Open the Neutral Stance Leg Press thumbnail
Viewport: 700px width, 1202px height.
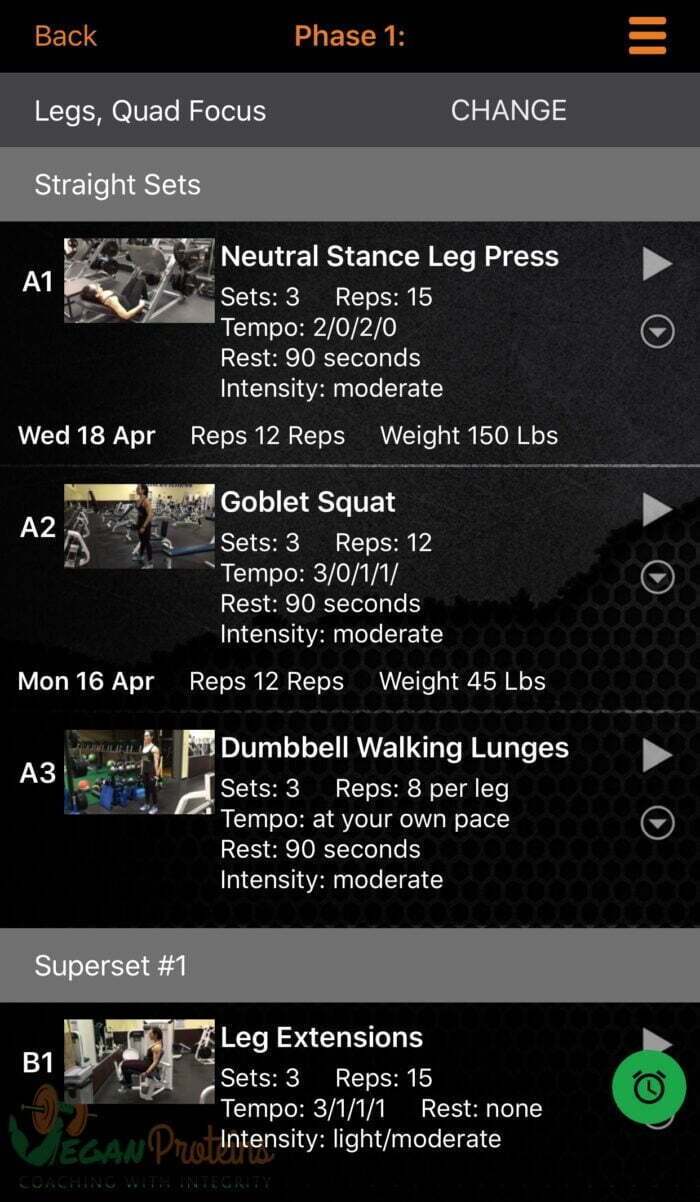[139, 280]
